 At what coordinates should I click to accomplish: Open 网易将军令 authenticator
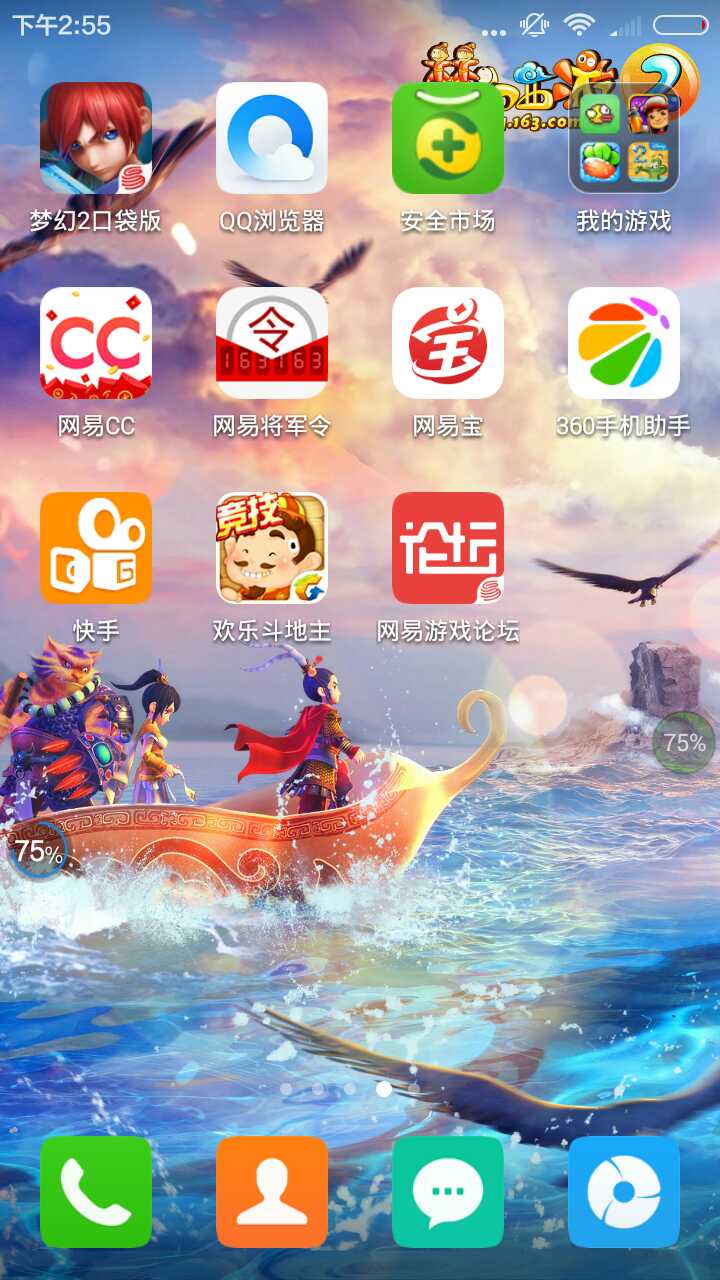pyautogui.click(x=272, y=343)
